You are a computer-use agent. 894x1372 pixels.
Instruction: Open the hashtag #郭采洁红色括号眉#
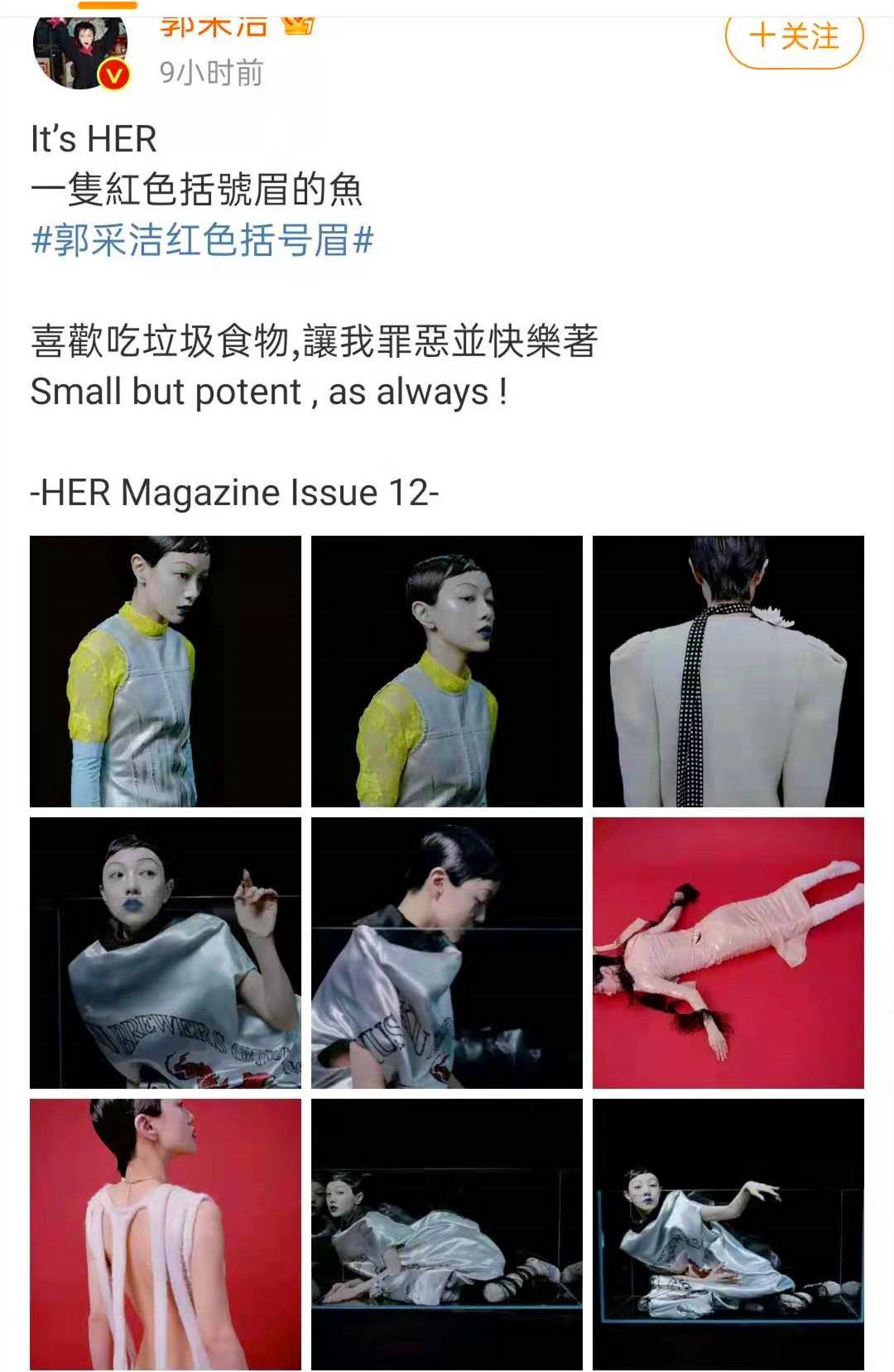pos(201,240)
